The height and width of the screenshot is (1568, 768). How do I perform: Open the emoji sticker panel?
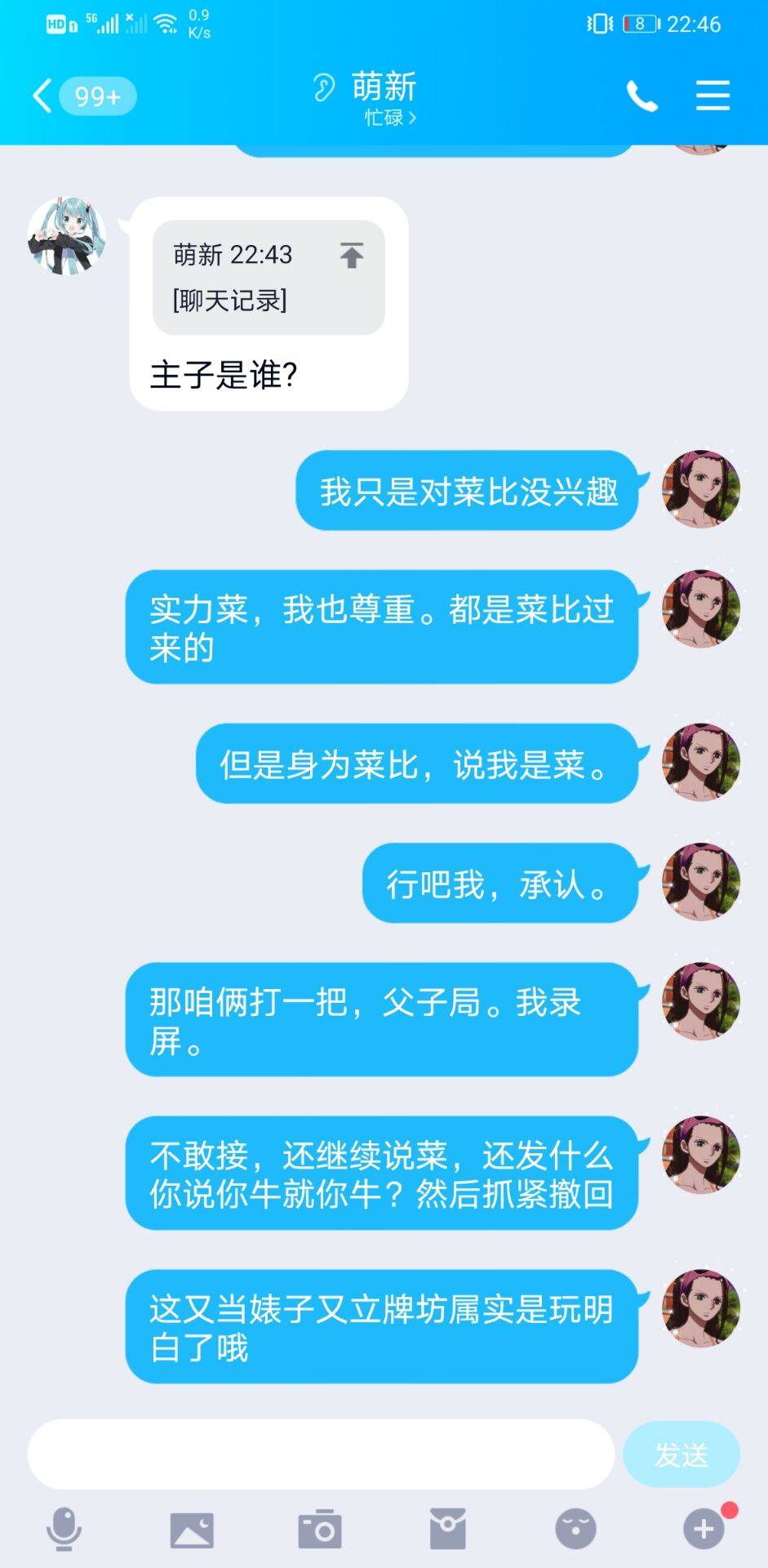pyautogui.click(x=575, y=1529)
